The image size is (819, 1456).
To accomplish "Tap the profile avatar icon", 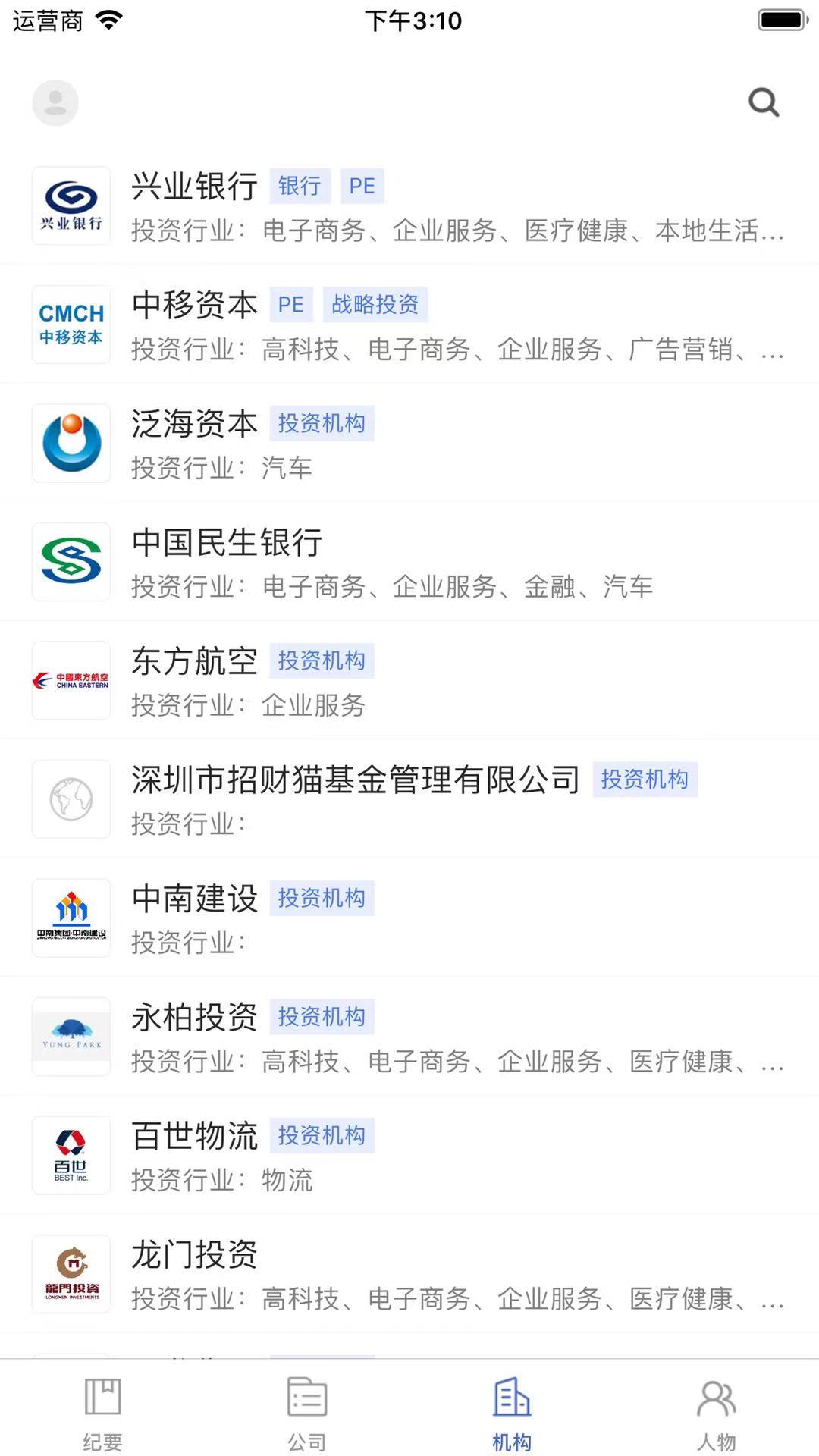I will (55, 102).
